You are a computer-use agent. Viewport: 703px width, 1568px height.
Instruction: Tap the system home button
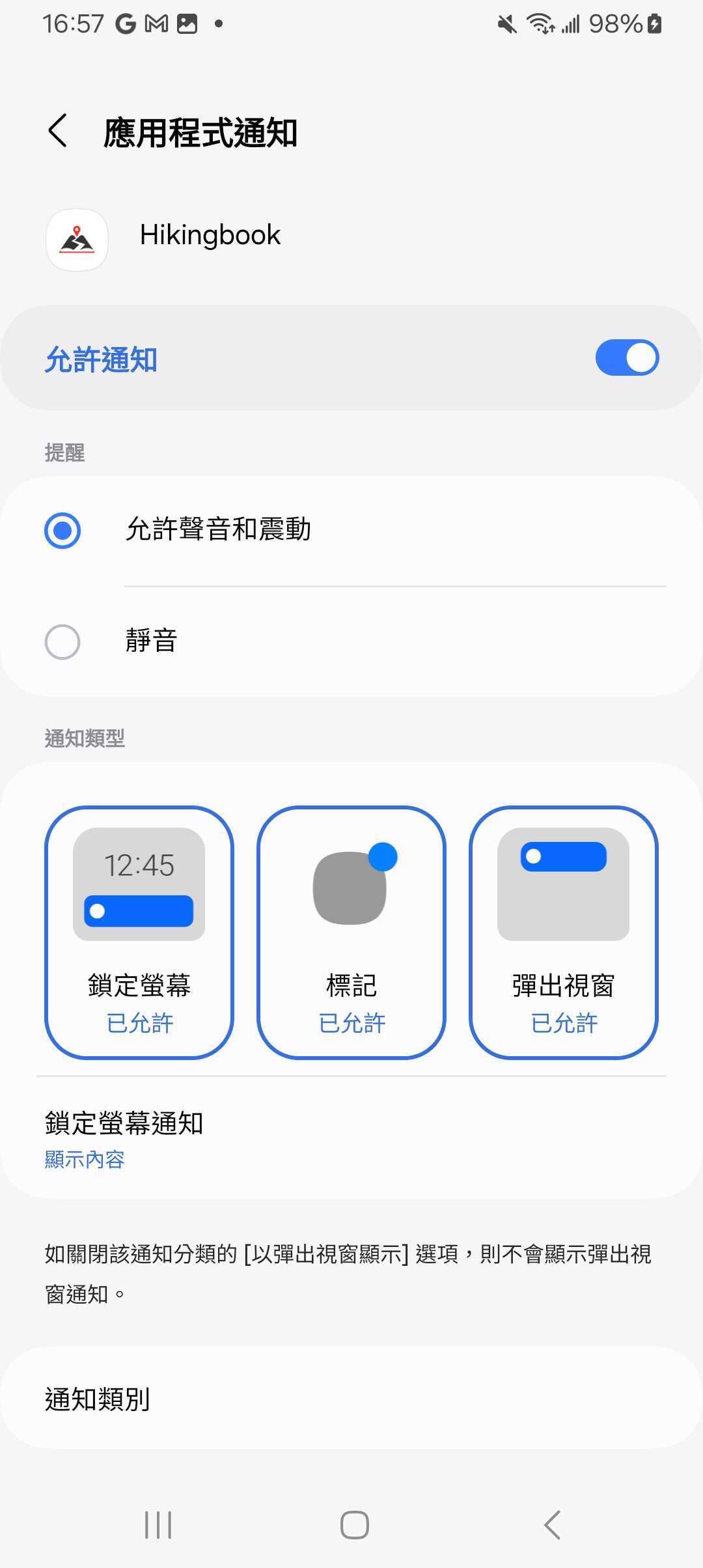click(x=355, y=1525)
